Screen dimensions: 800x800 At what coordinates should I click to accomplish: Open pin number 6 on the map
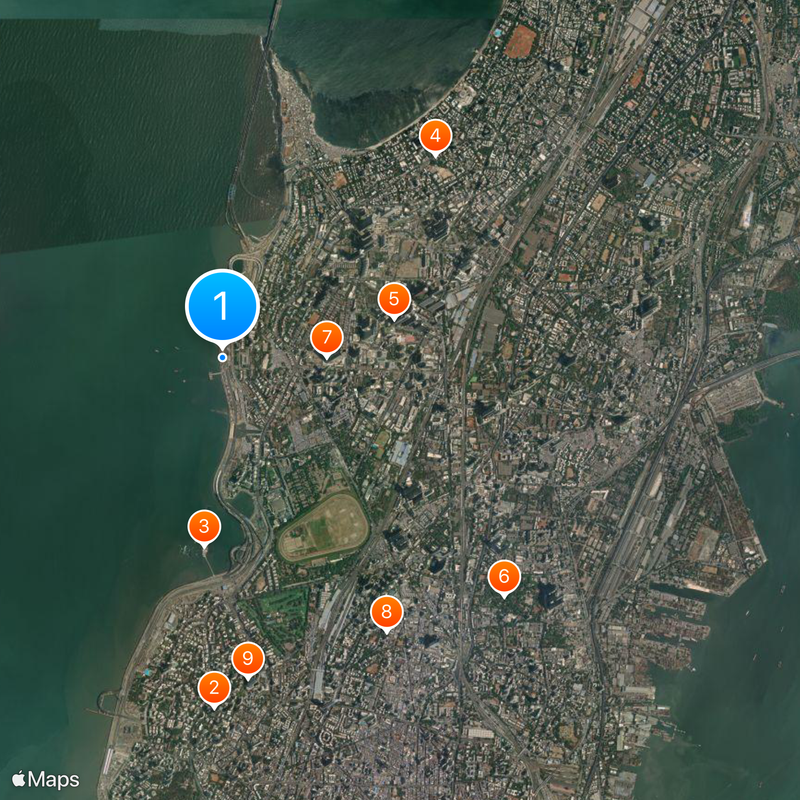(x=504, y=576)
